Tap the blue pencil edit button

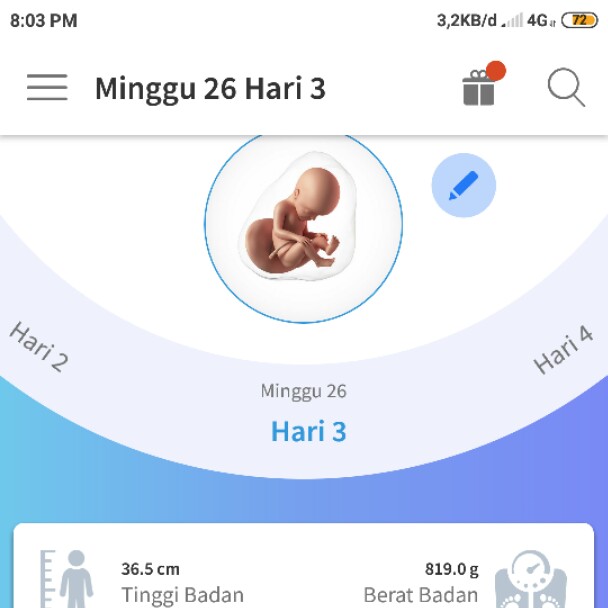(463, 186)
